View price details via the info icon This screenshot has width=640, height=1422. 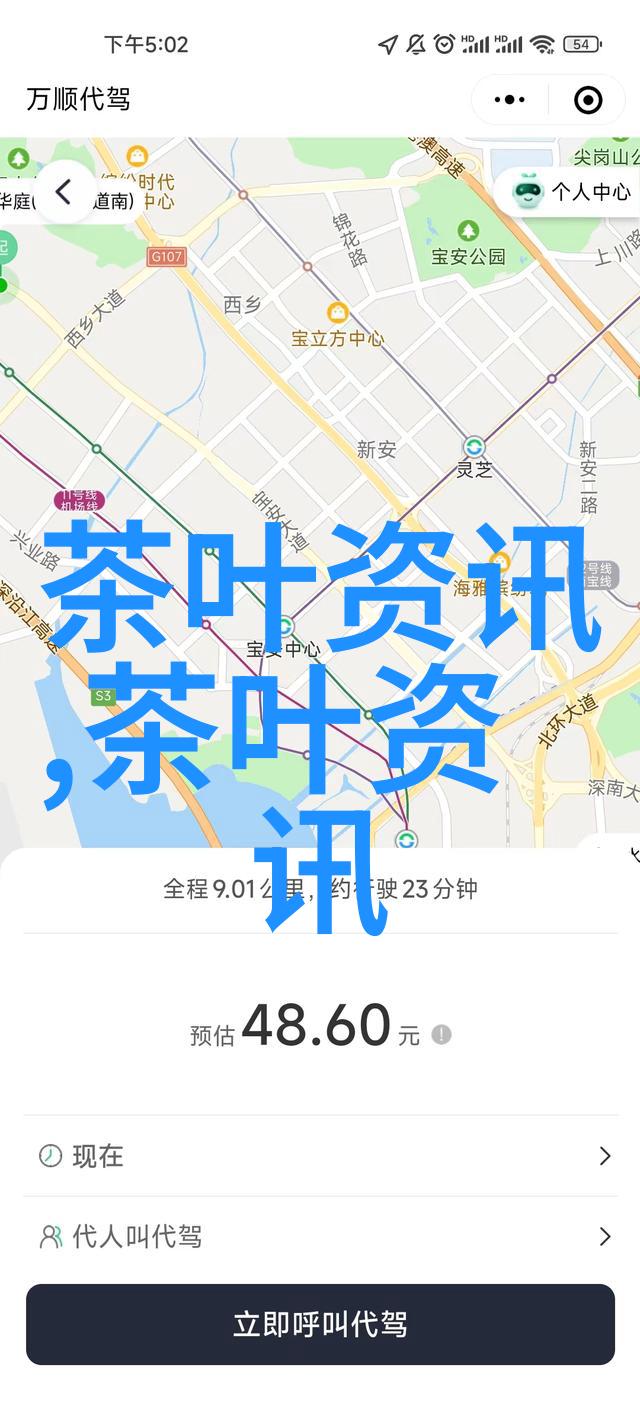click(441, 1035)
